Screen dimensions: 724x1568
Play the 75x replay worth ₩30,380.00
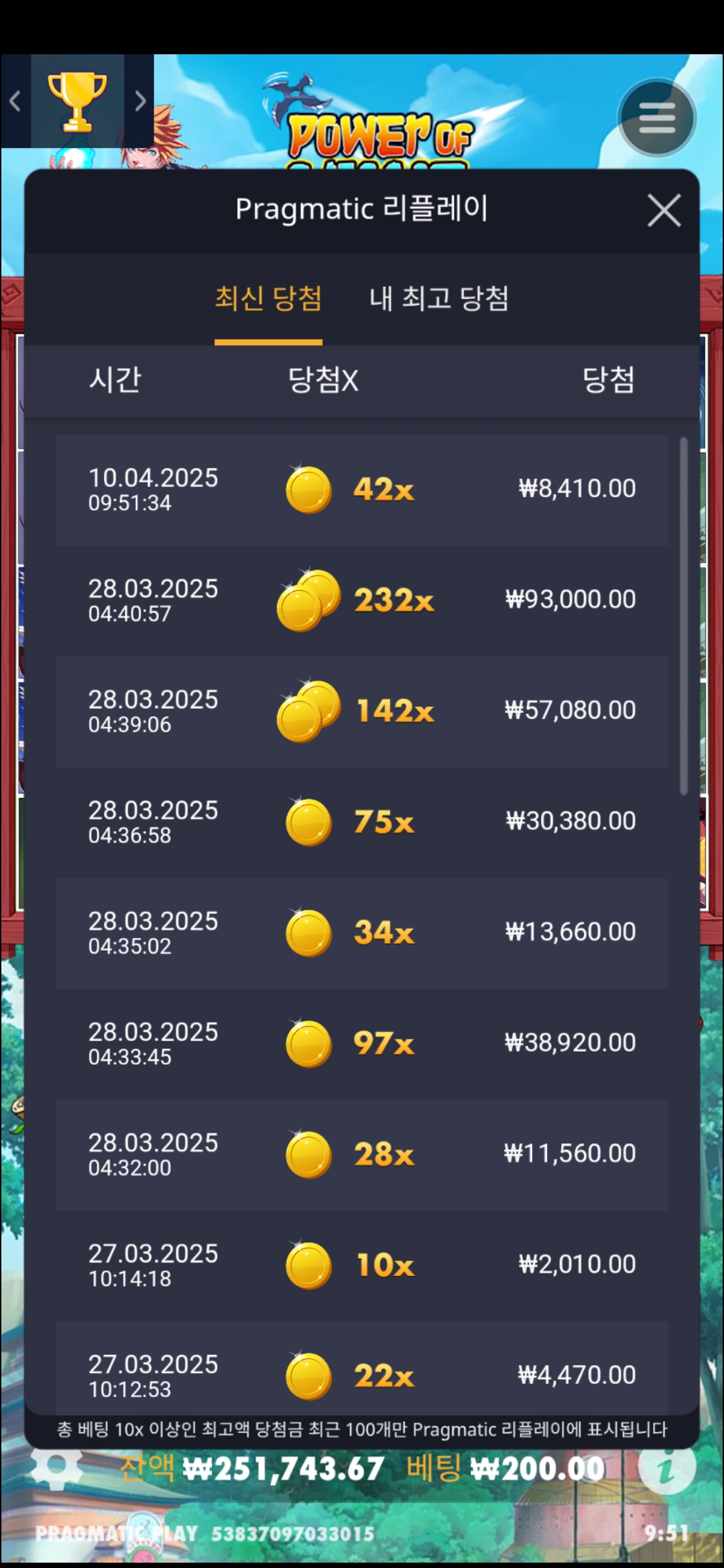click(x=362, y=822)
